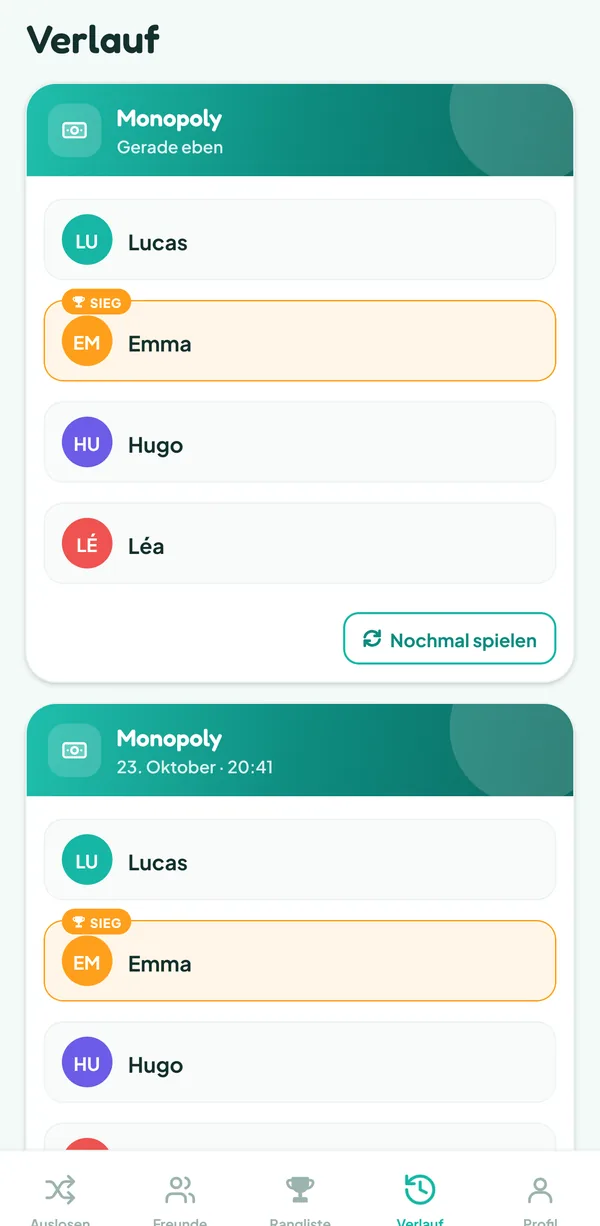
Task: Switch to the Auslosen tab
Action: pos(60,1195)
